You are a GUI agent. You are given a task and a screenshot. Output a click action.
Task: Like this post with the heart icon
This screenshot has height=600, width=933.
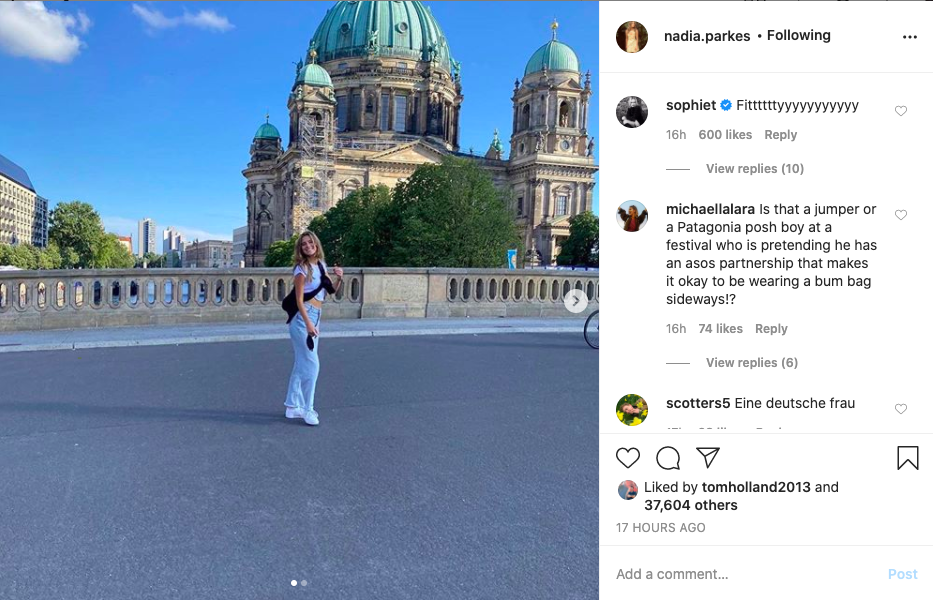628,458
